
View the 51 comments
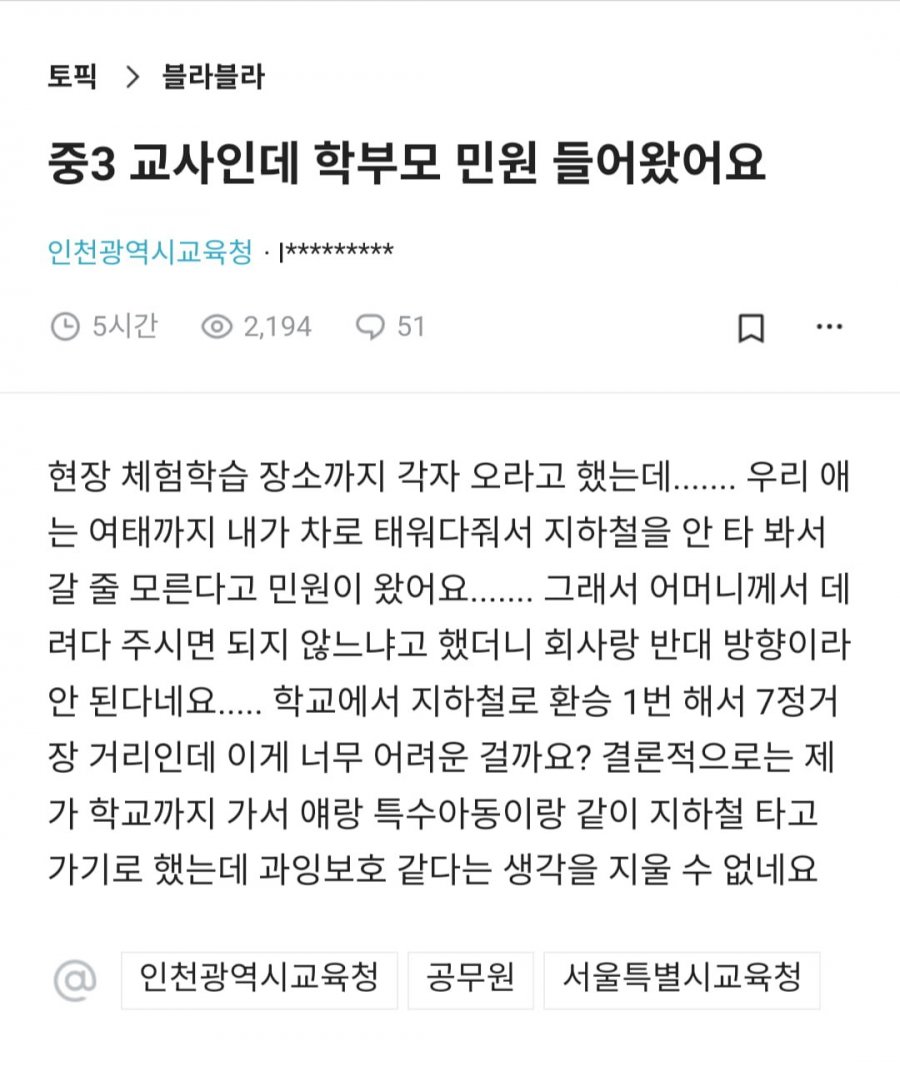coord(391,327)
